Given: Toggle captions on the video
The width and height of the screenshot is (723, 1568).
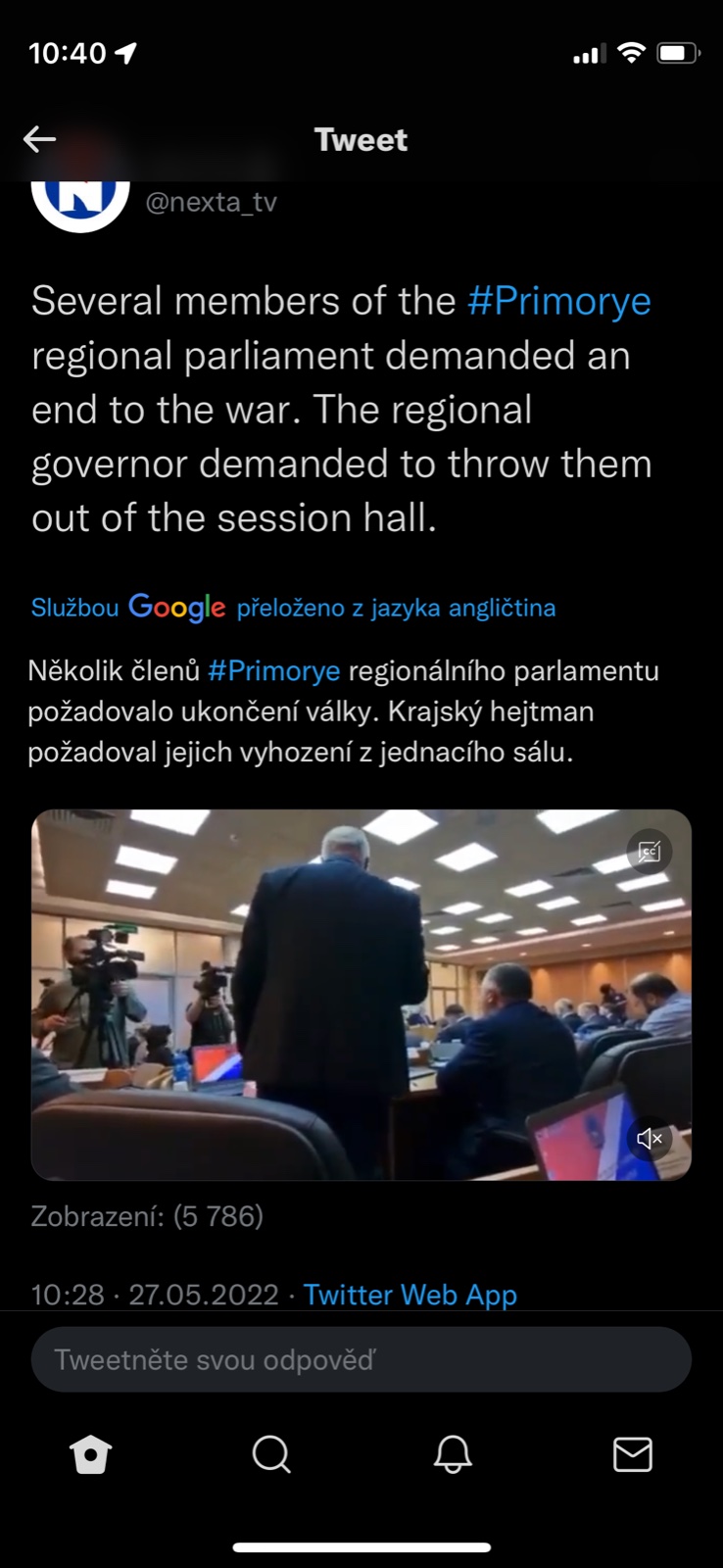Looking at the screenshot, I should (x=650, y=851).
